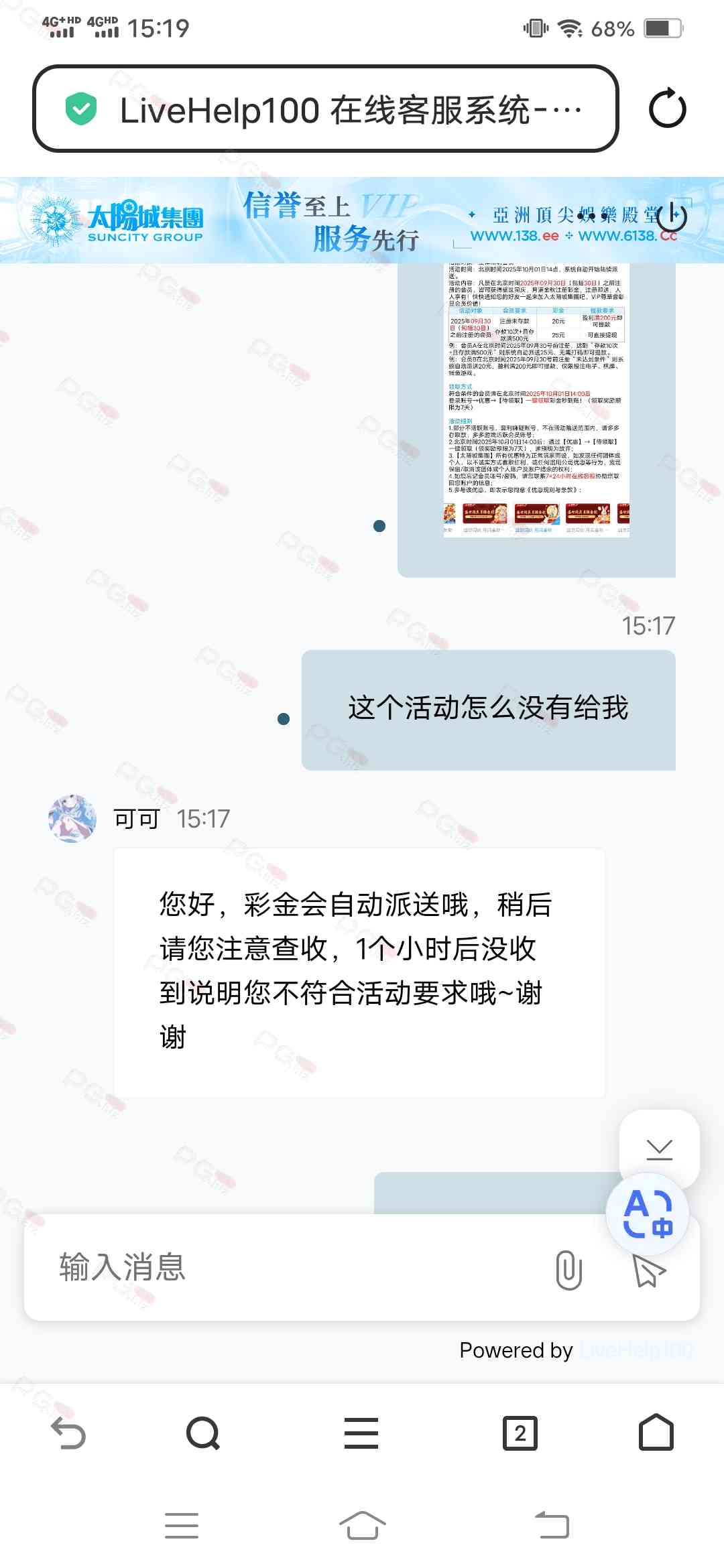724x1568 pixels.
Task: Open the floating translate button
Action: click(x=648, y=1213)
